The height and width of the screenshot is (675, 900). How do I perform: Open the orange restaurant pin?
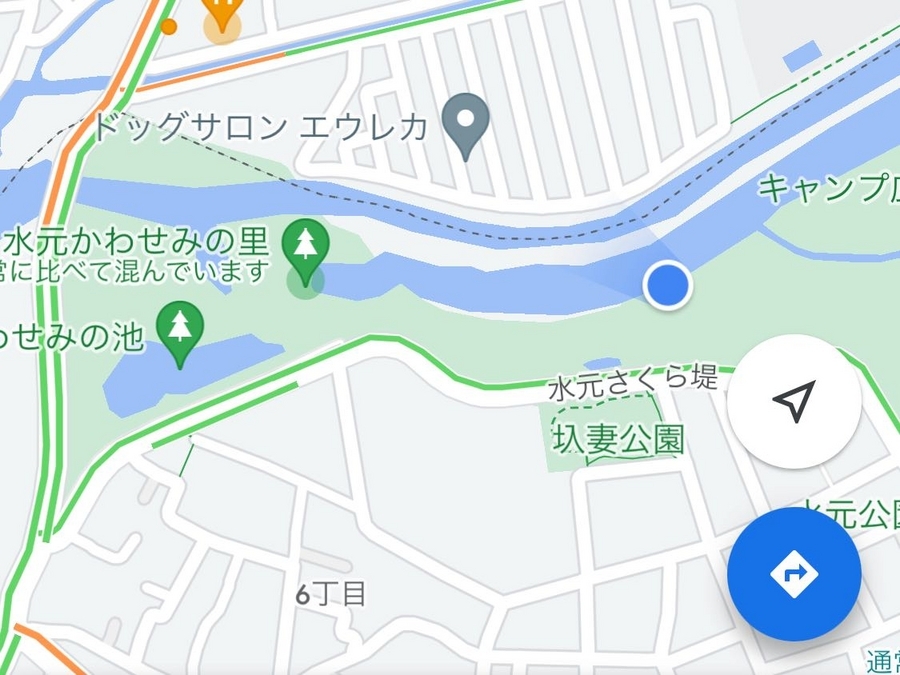click(x=221, y=15)
